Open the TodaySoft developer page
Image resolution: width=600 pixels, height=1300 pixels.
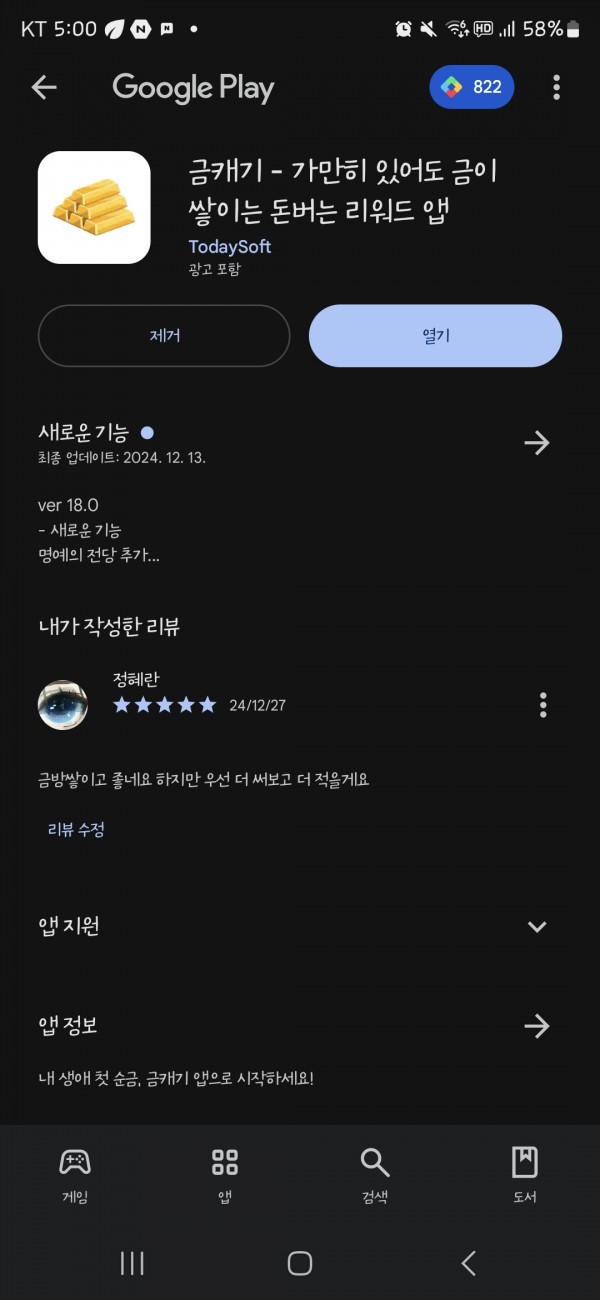pyautogui.click(x=229, y=246)
